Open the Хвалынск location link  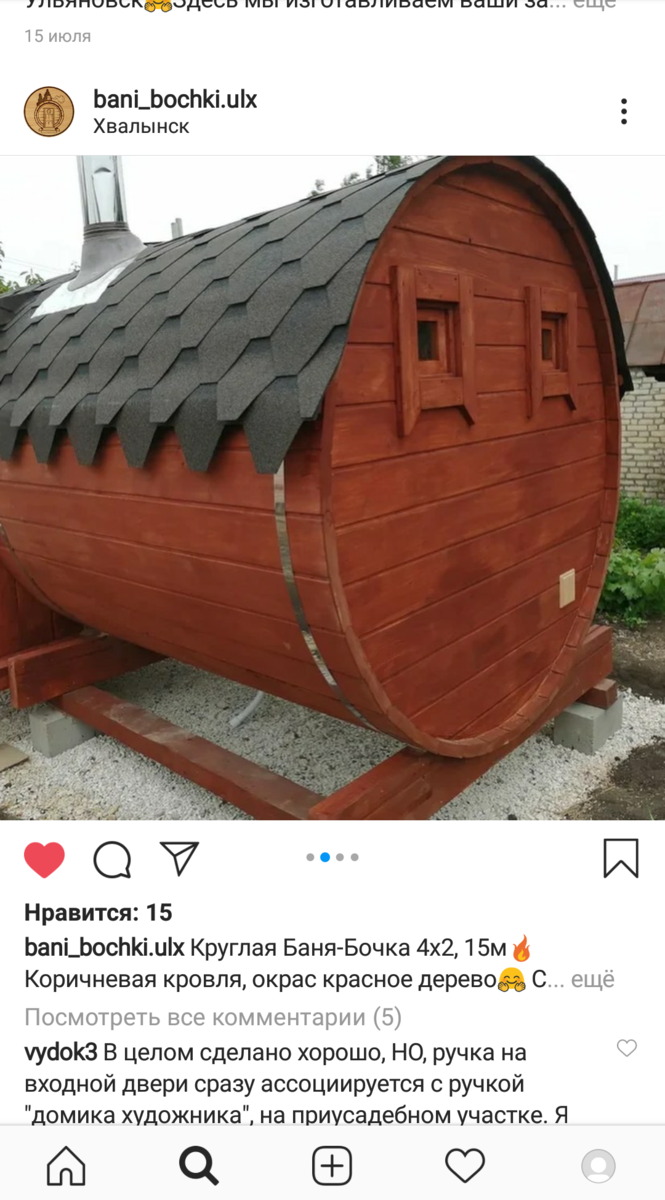(x=141, y=127)
